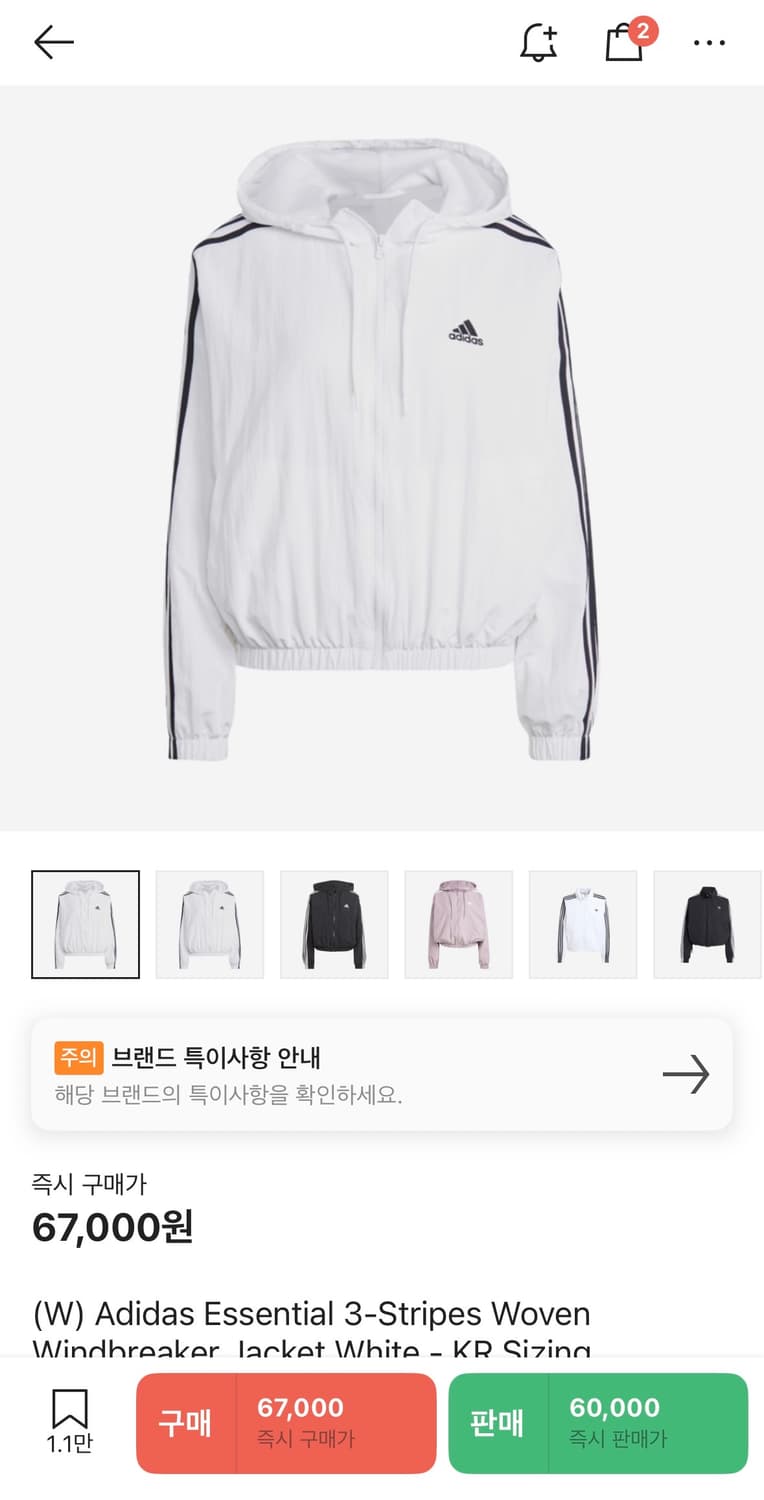Image resolution: width=764 pixels, height=1500 pixels.
Task: Go back using the top arrow
Action: coord(54,42)
